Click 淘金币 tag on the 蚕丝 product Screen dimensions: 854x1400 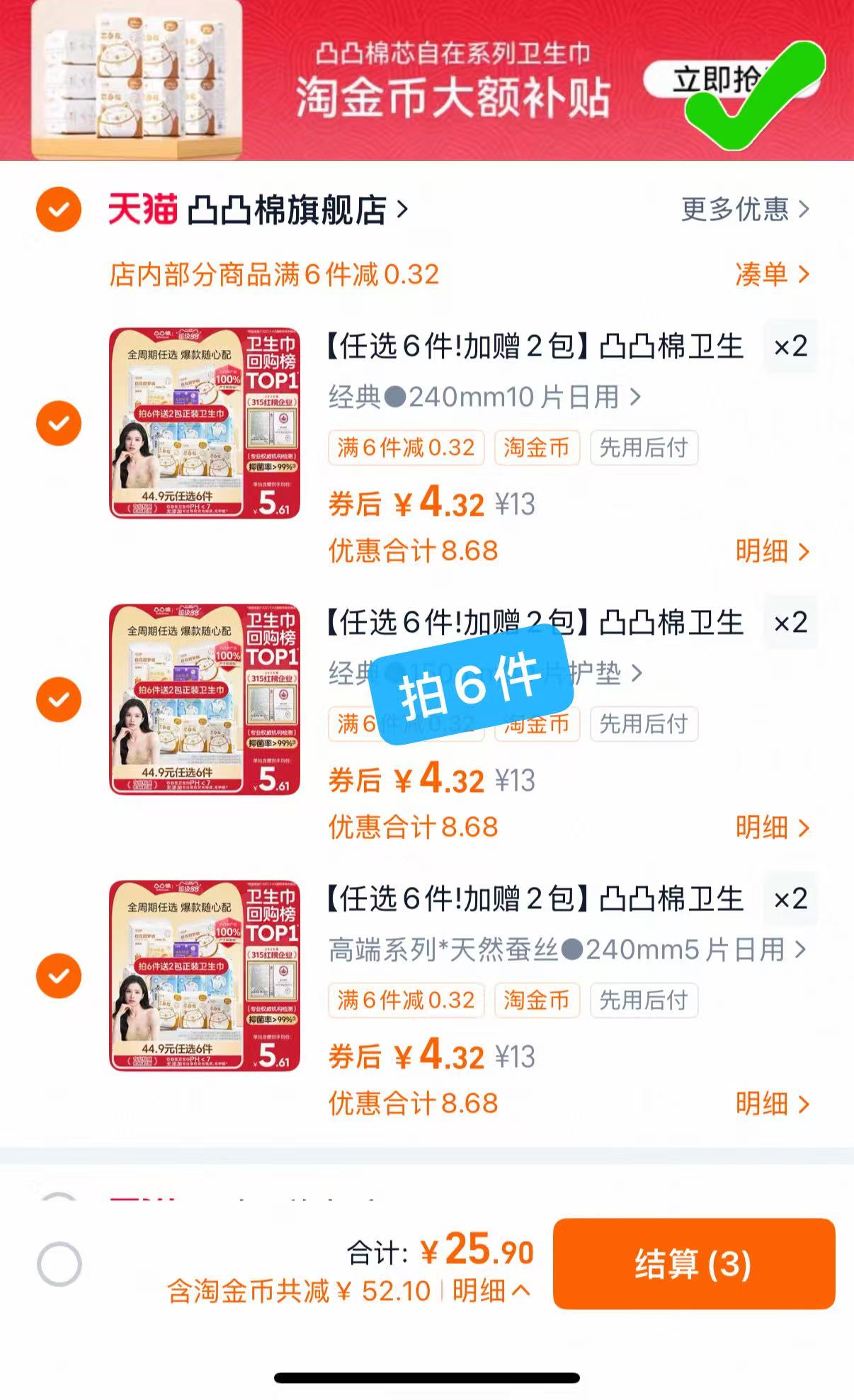tap(537, 1000)
